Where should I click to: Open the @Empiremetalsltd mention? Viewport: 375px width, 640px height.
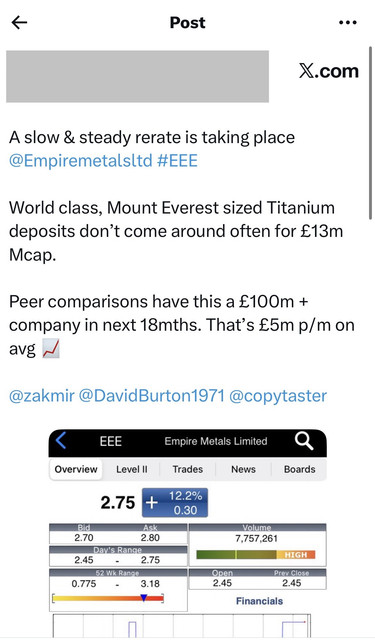(80, 160)
